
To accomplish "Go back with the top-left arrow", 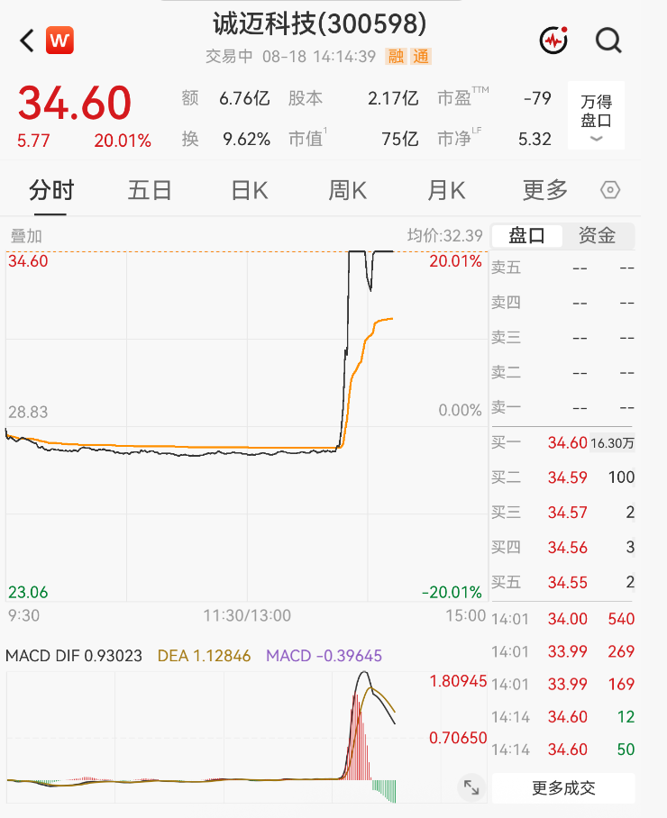I will 27,41.
